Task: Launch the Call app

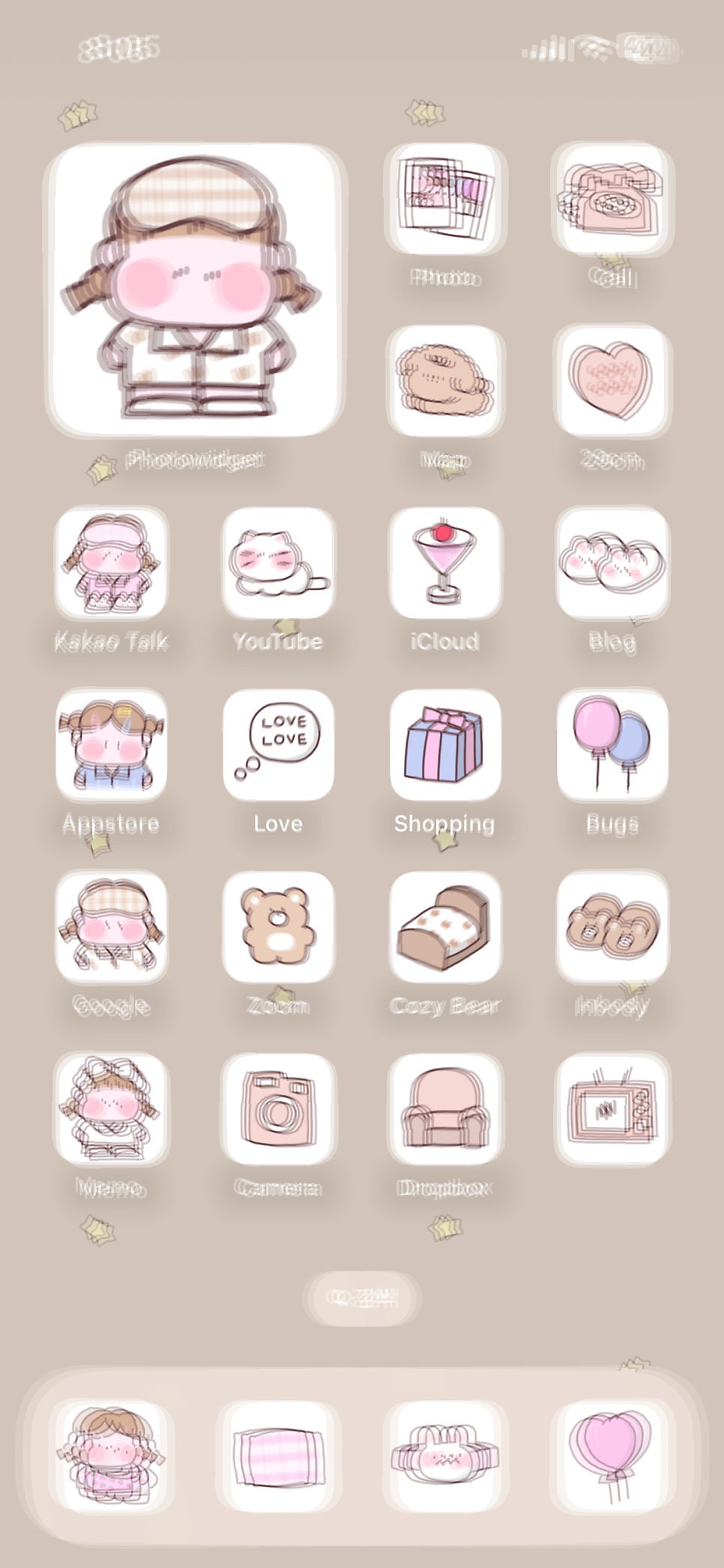Action: 612,199
